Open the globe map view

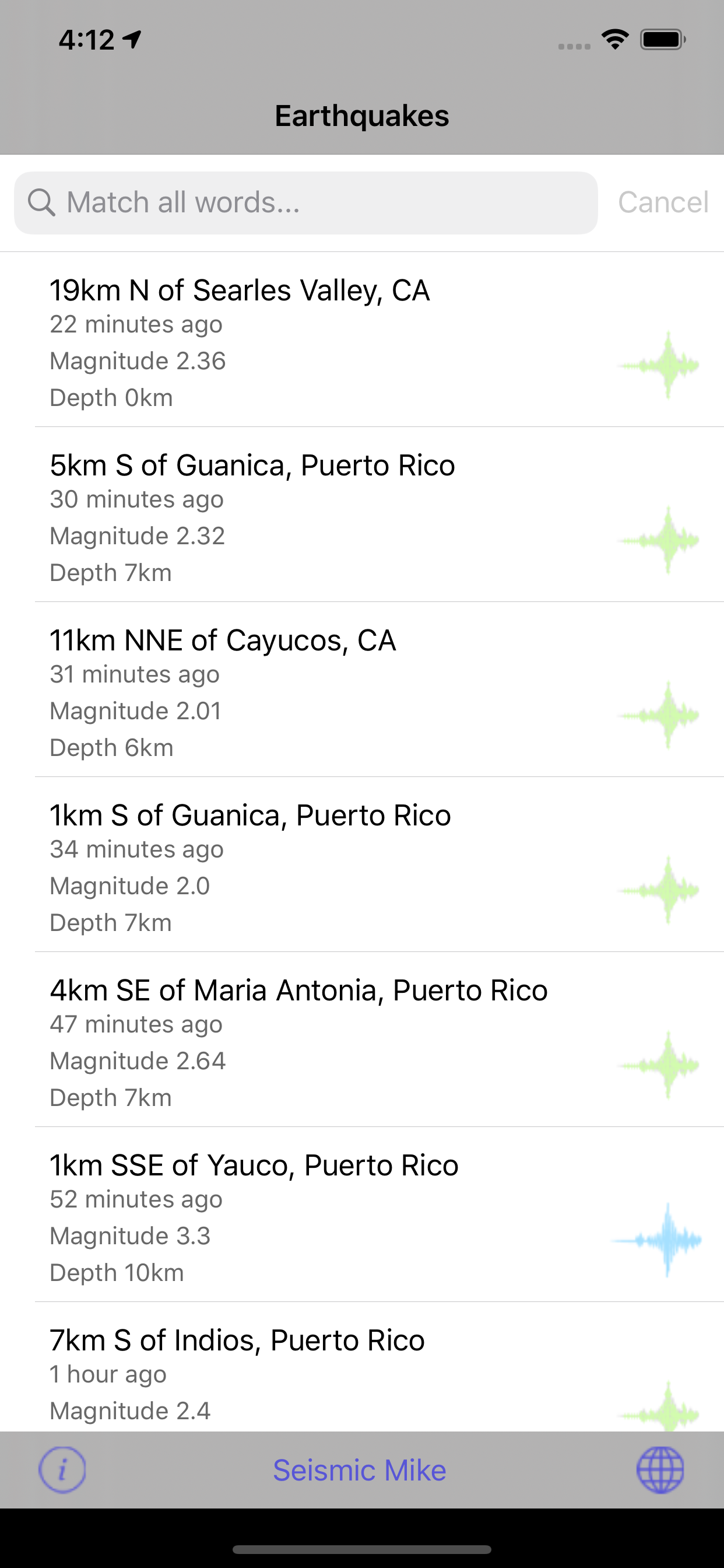click(660, 1470)
